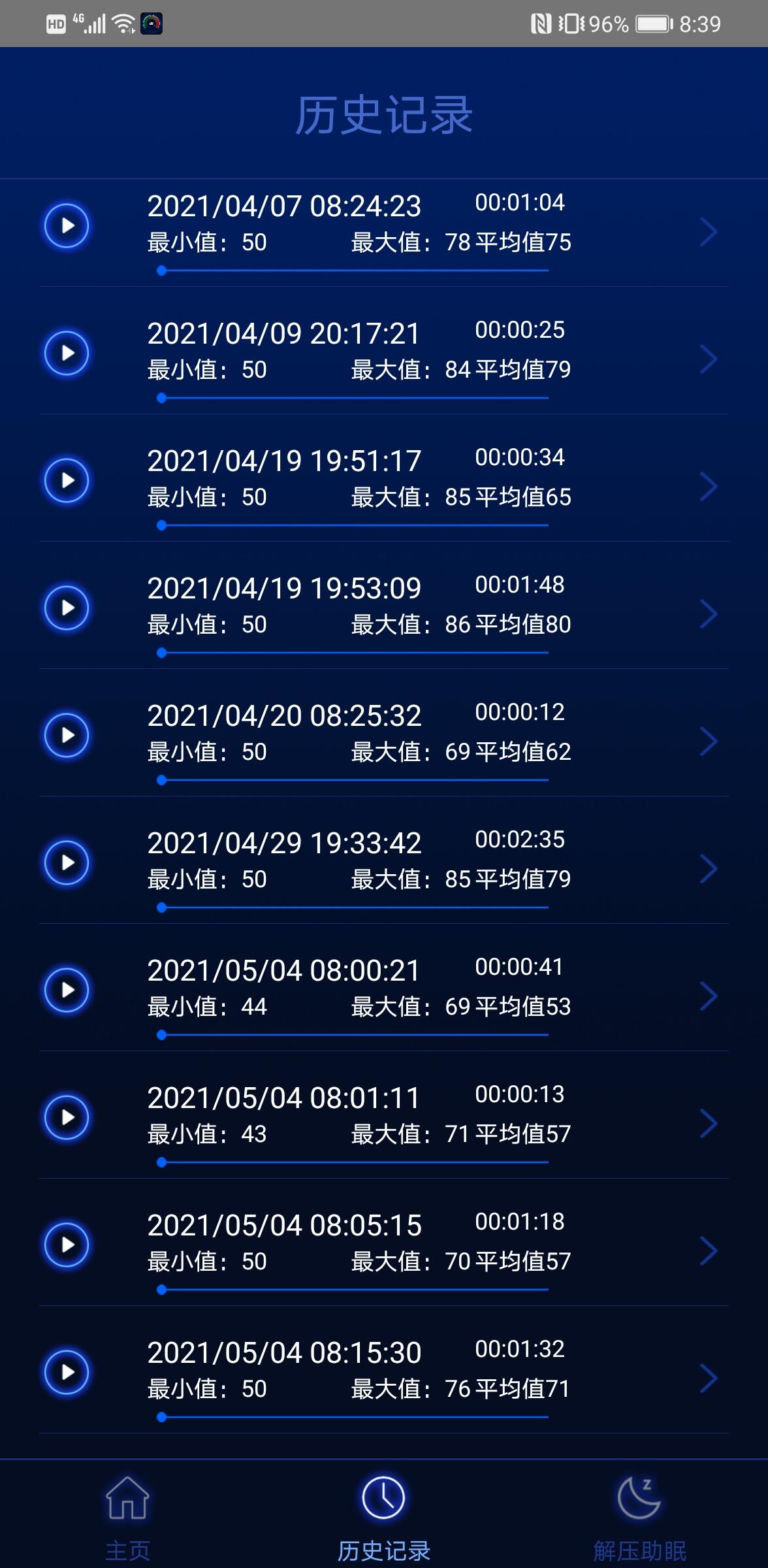Screen dimensions: 768x1568
Task: Open details chevron for 2021/04/29 19:33:42 record
Action: [x=709, y=869]
